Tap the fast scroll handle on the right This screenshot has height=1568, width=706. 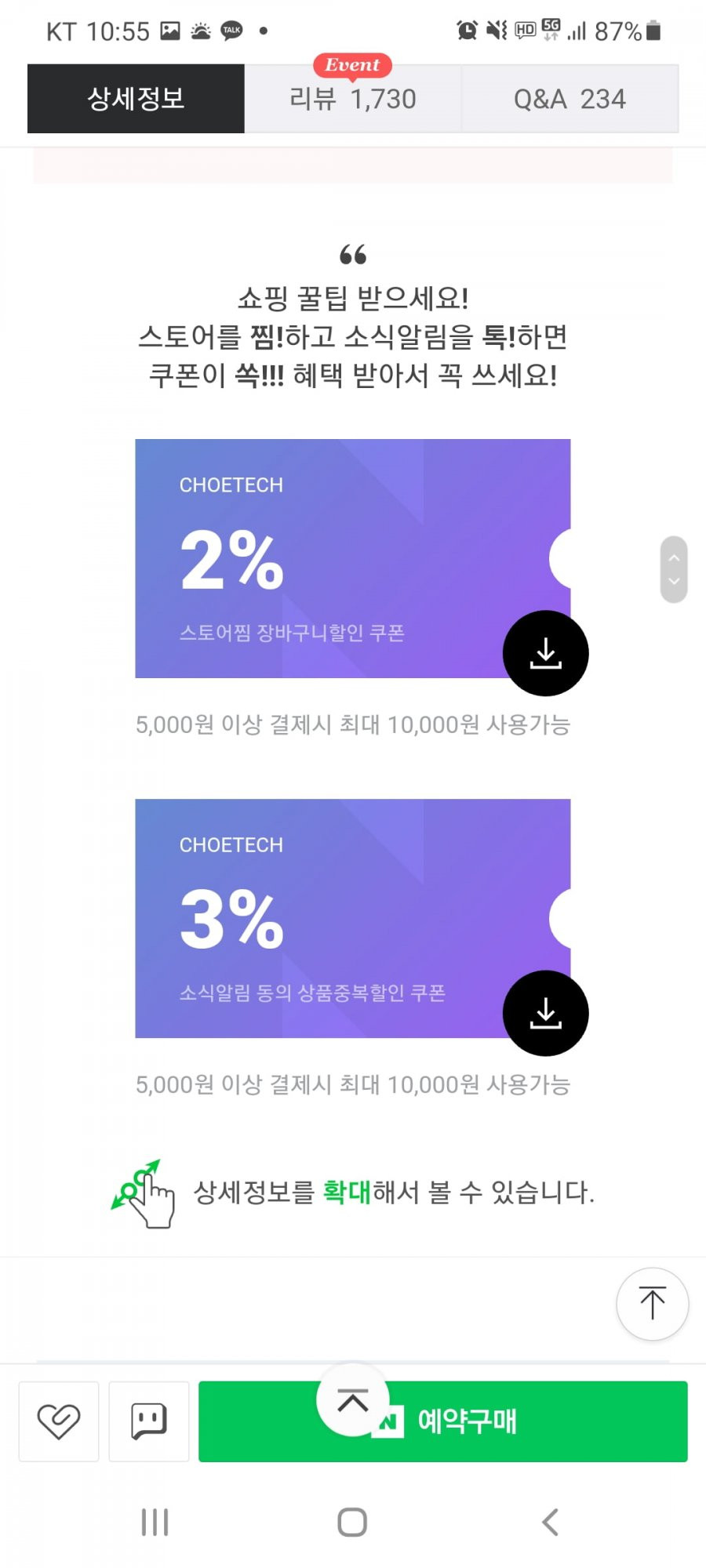point(674,569)
